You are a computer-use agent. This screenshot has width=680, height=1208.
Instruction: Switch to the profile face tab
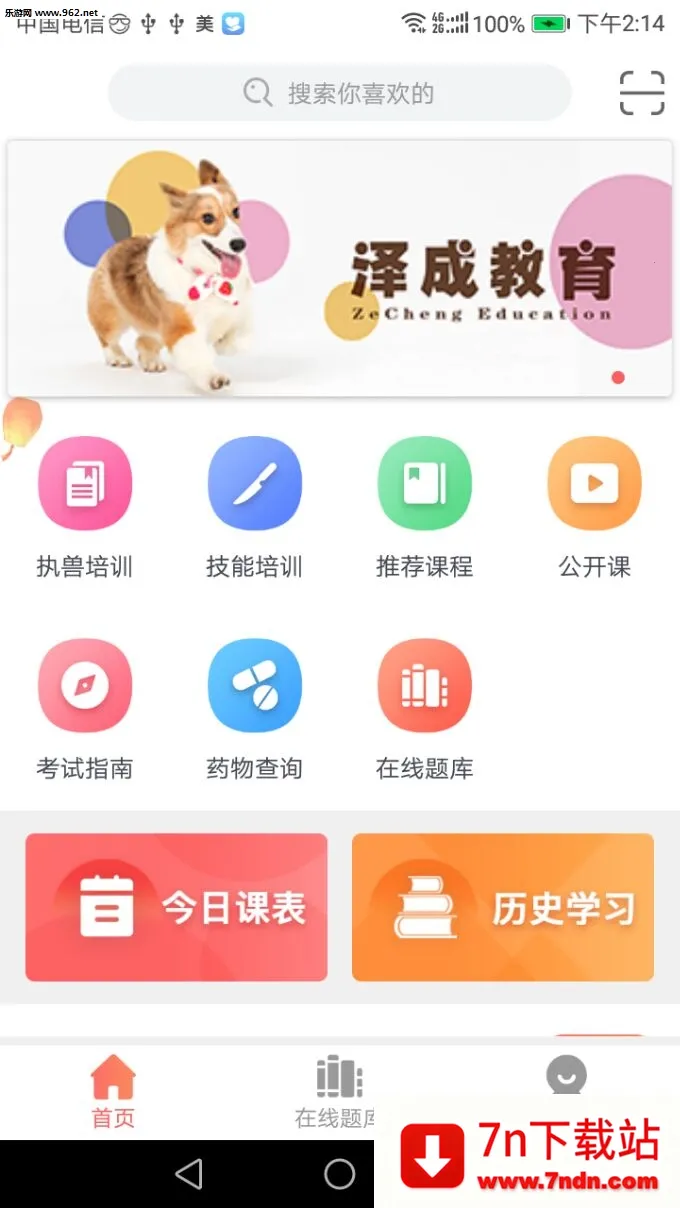(566, 1080)
